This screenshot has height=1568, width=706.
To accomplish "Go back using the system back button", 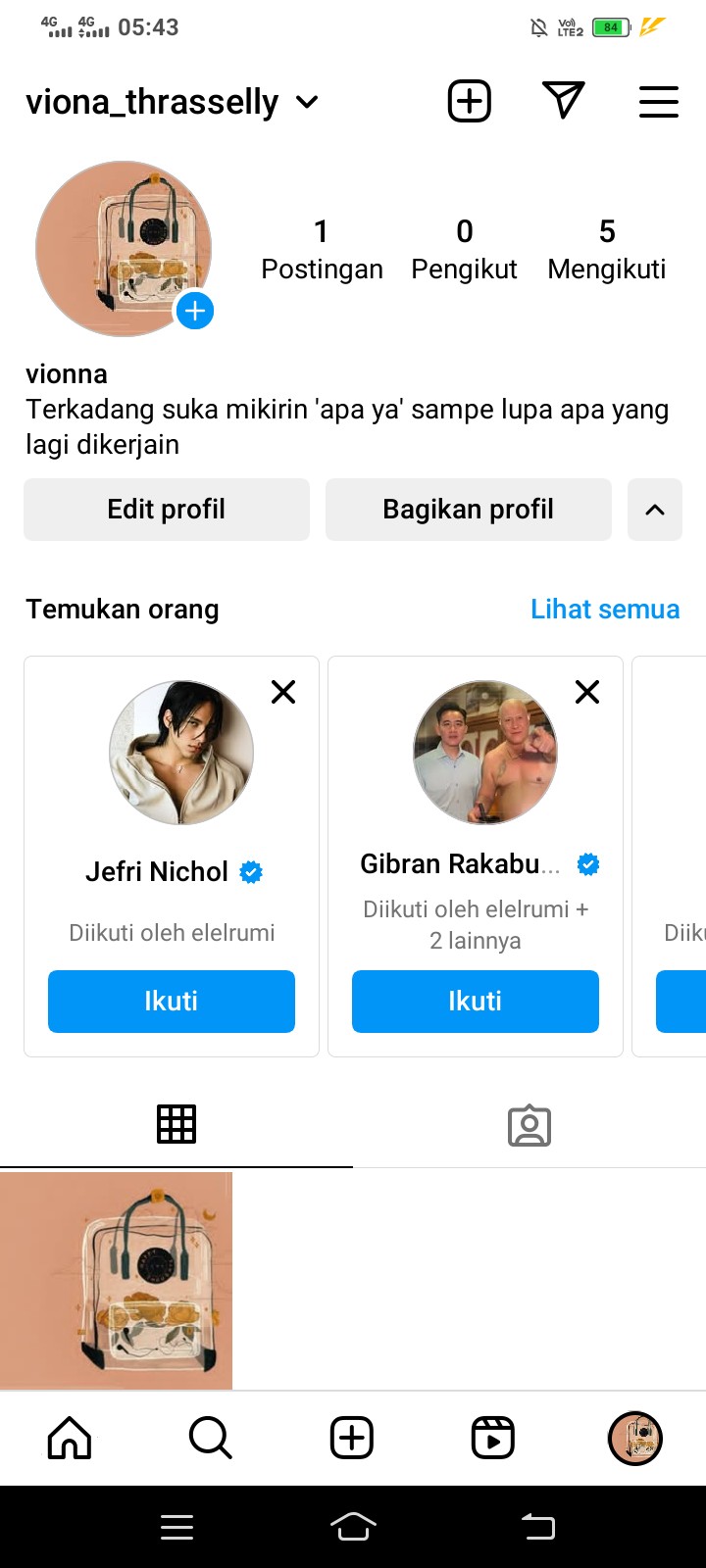I will (x=537, y=1526).
